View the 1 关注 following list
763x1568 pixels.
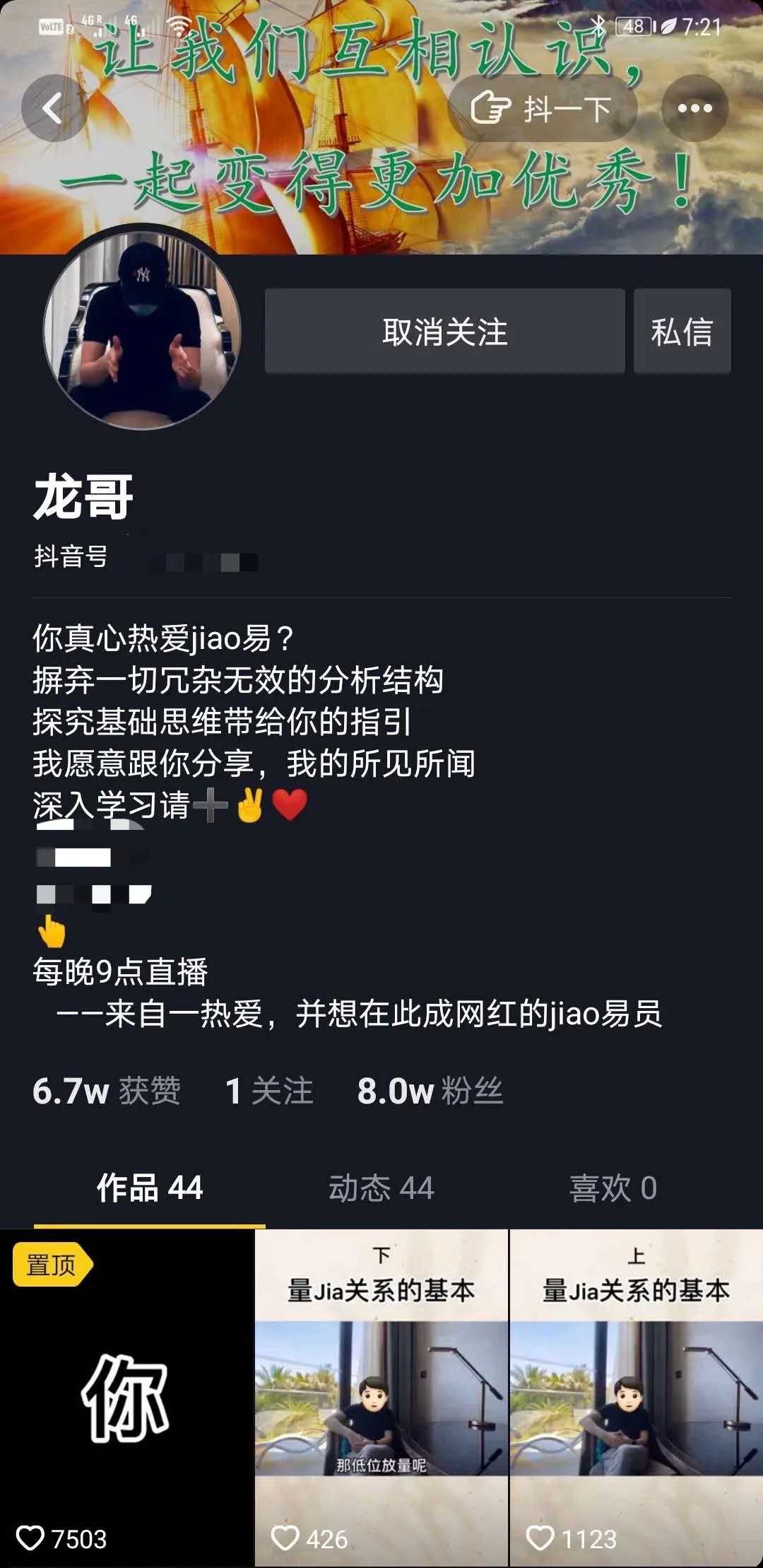269,1091
